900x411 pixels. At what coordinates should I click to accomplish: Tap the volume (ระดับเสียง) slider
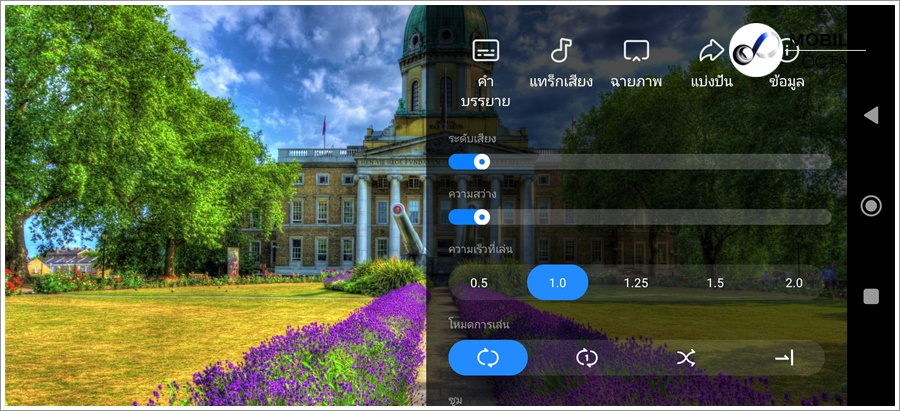(639, 161)
